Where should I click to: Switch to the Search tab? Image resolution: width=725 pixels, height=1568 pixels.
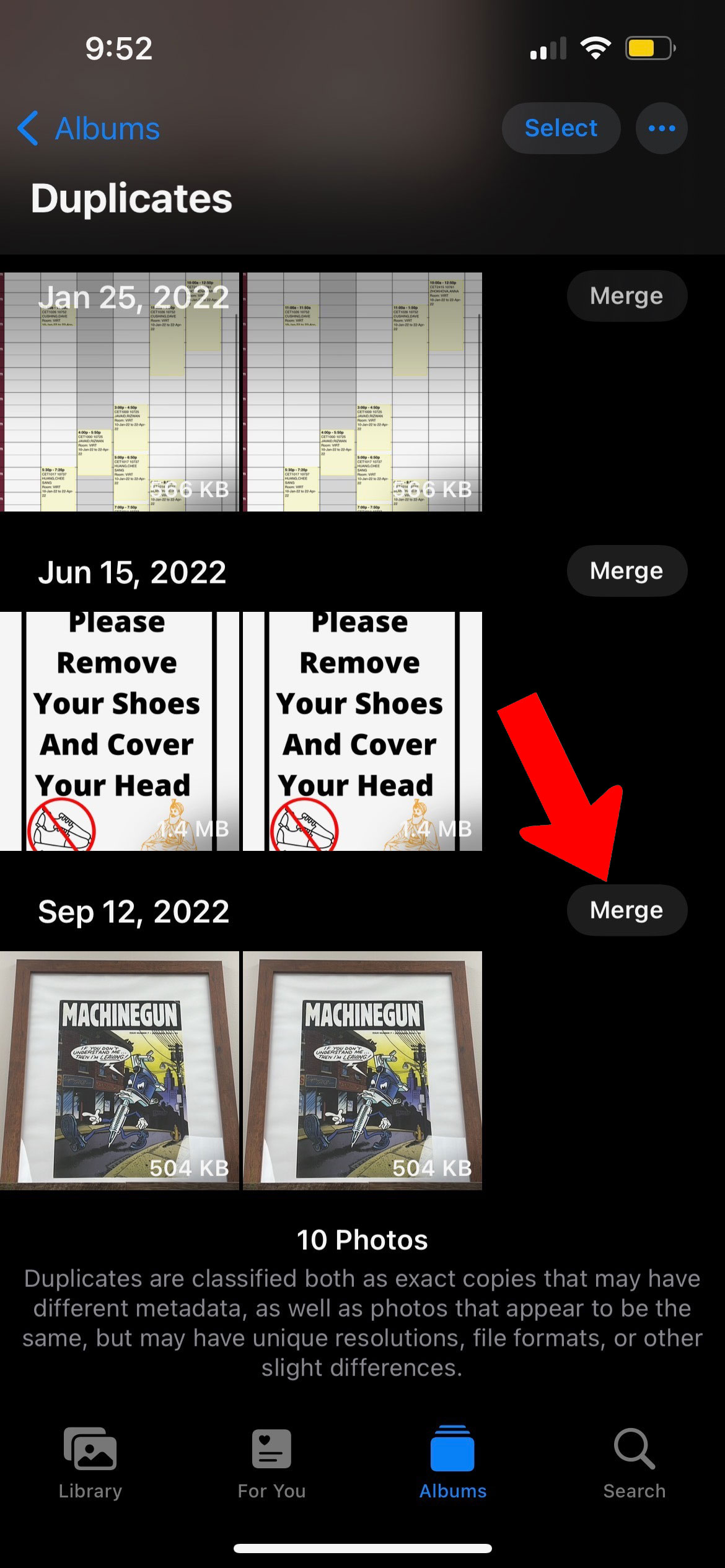click(634, 1463)
